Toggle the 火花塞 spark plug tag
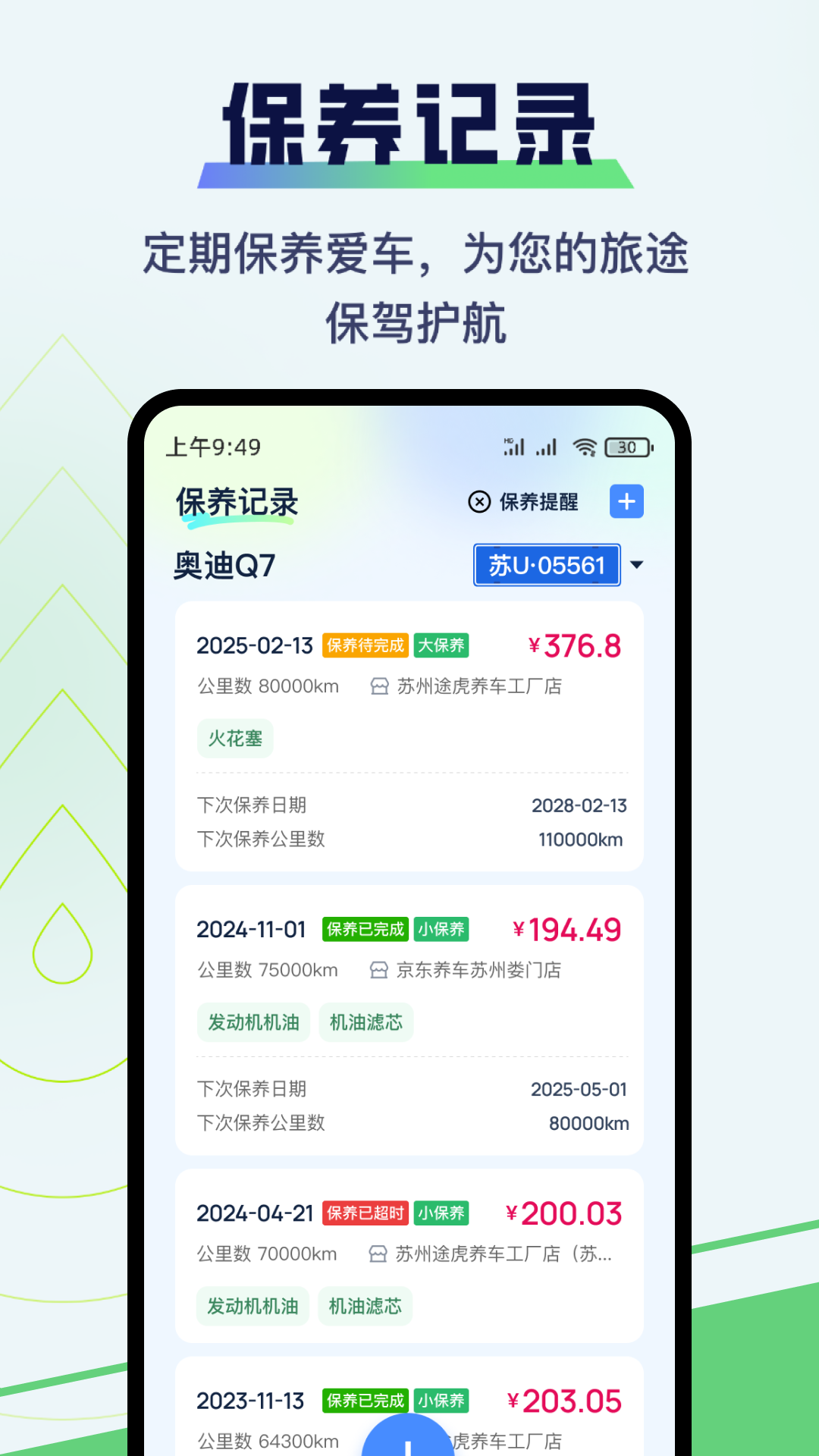The height and width of the screenshot is (1456, 819). [234, 738]
